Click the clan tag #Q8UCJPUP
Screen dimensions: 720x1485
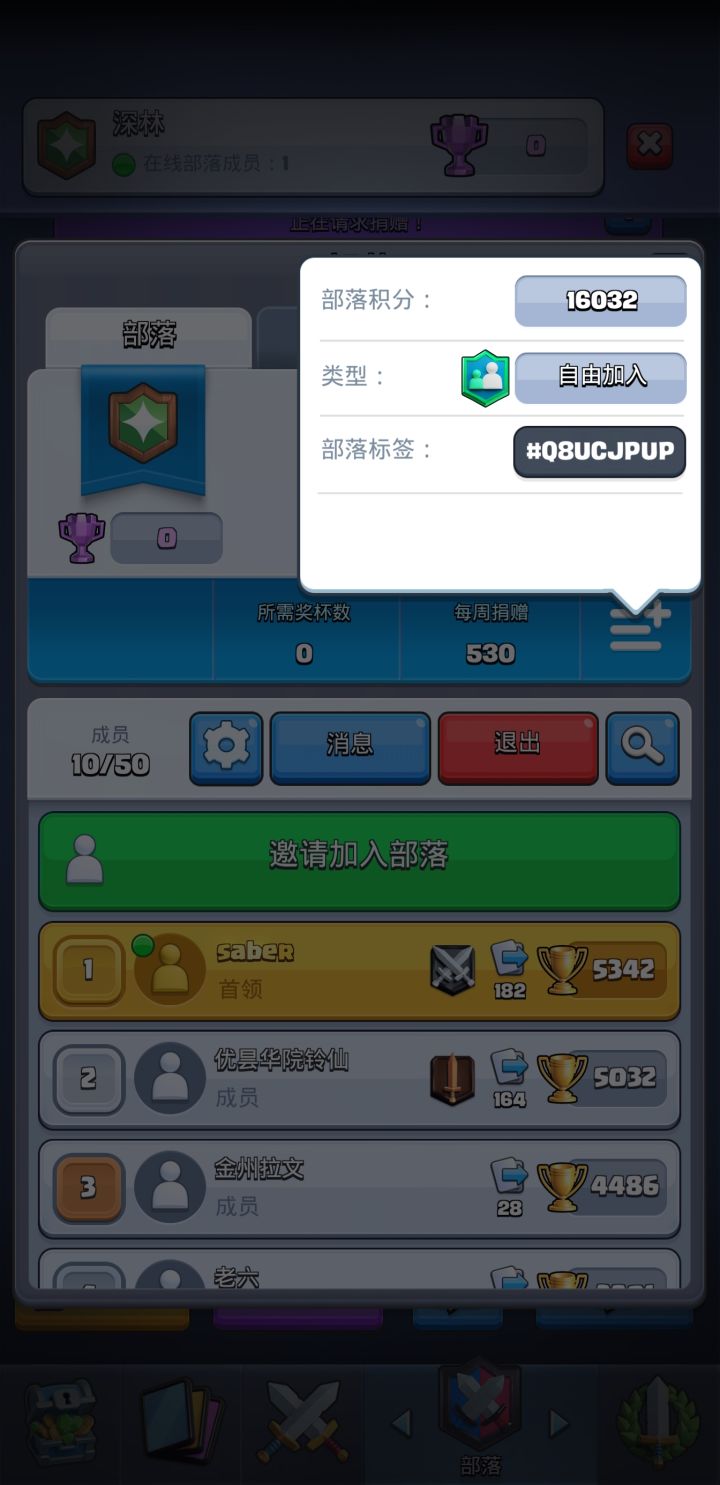598,452
